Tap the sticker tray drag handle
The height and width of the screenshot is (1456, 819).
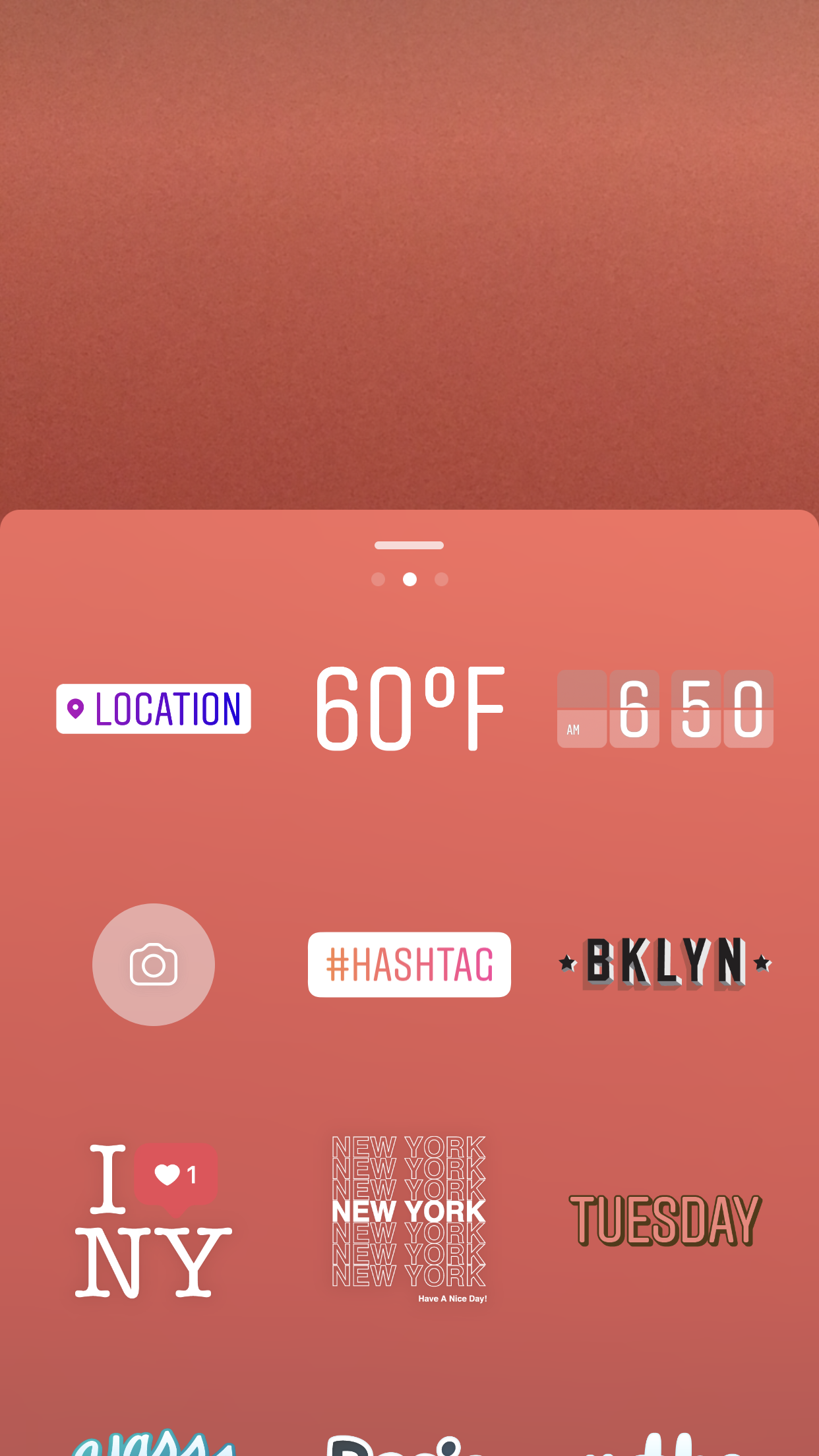(x=409, y=545)
